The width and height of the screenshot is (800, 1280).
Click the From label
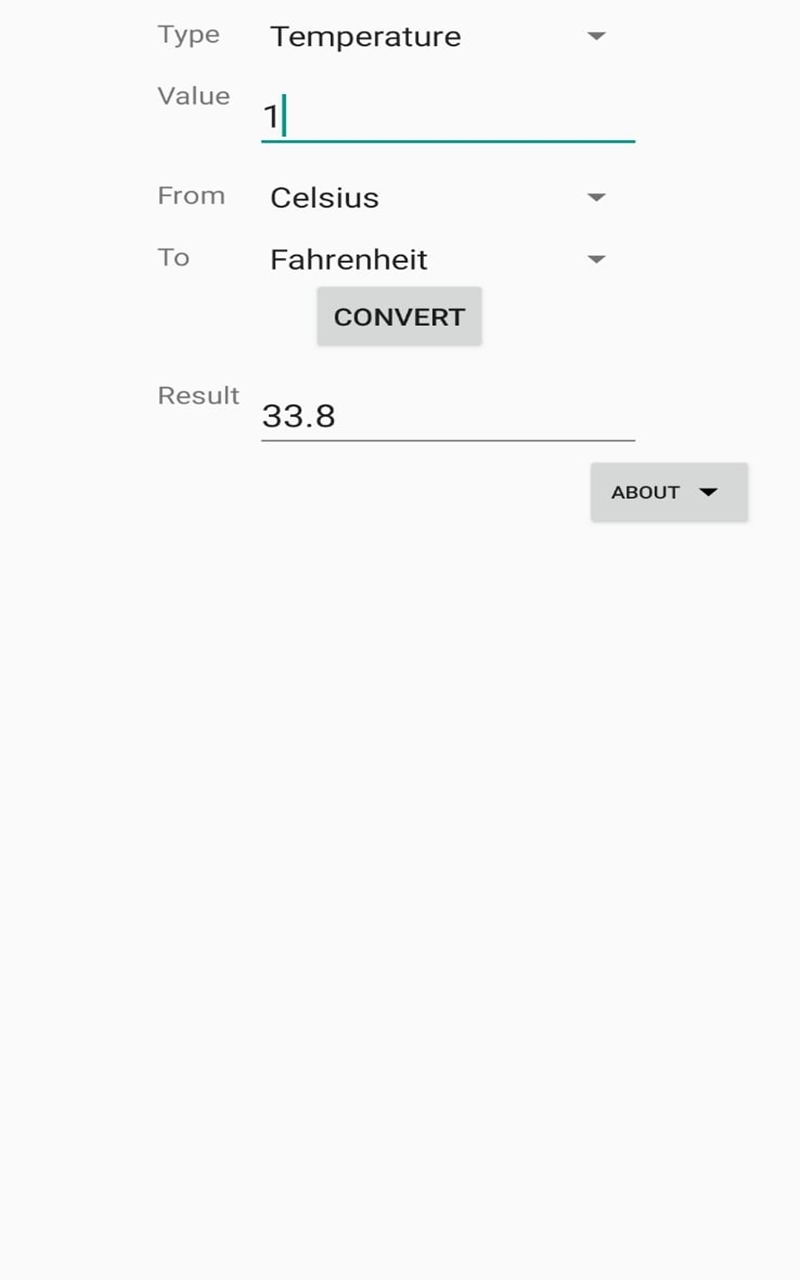[x=191, y=196]
